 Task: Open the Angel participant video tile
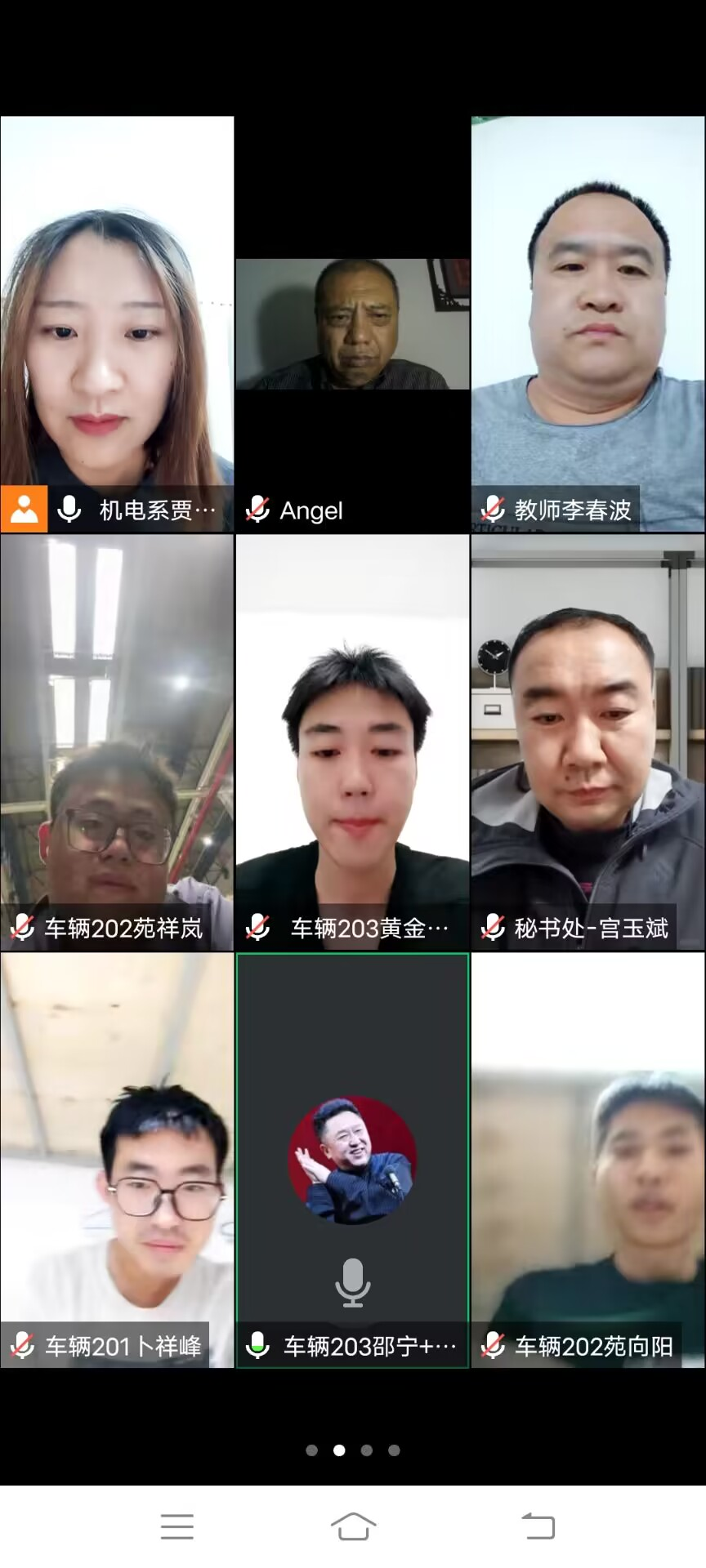[x=352, y=324]
